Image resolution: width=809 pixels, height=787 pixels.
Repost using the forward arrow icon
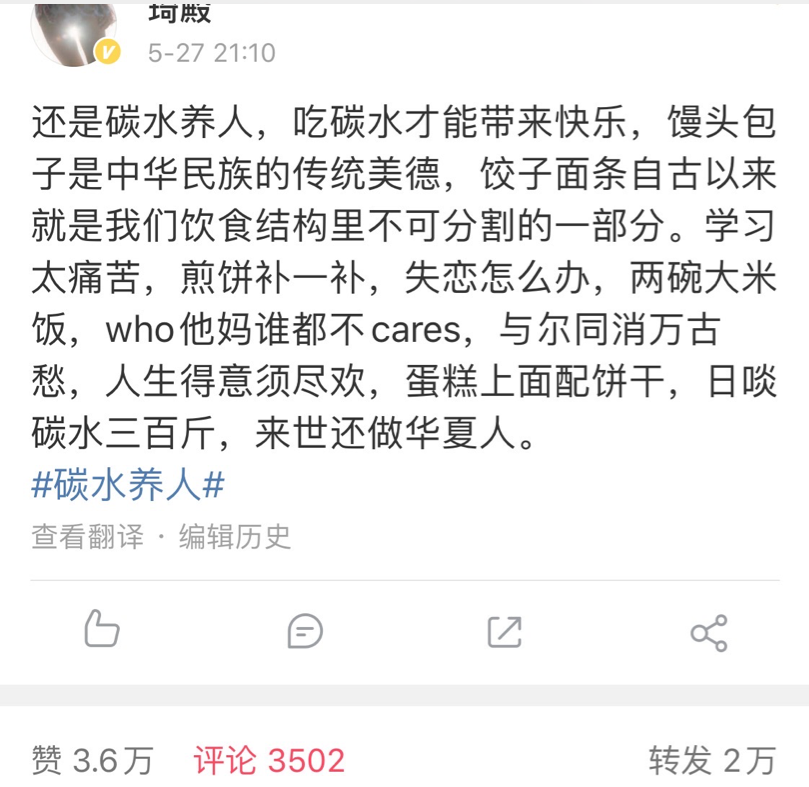tap(505, 631)
